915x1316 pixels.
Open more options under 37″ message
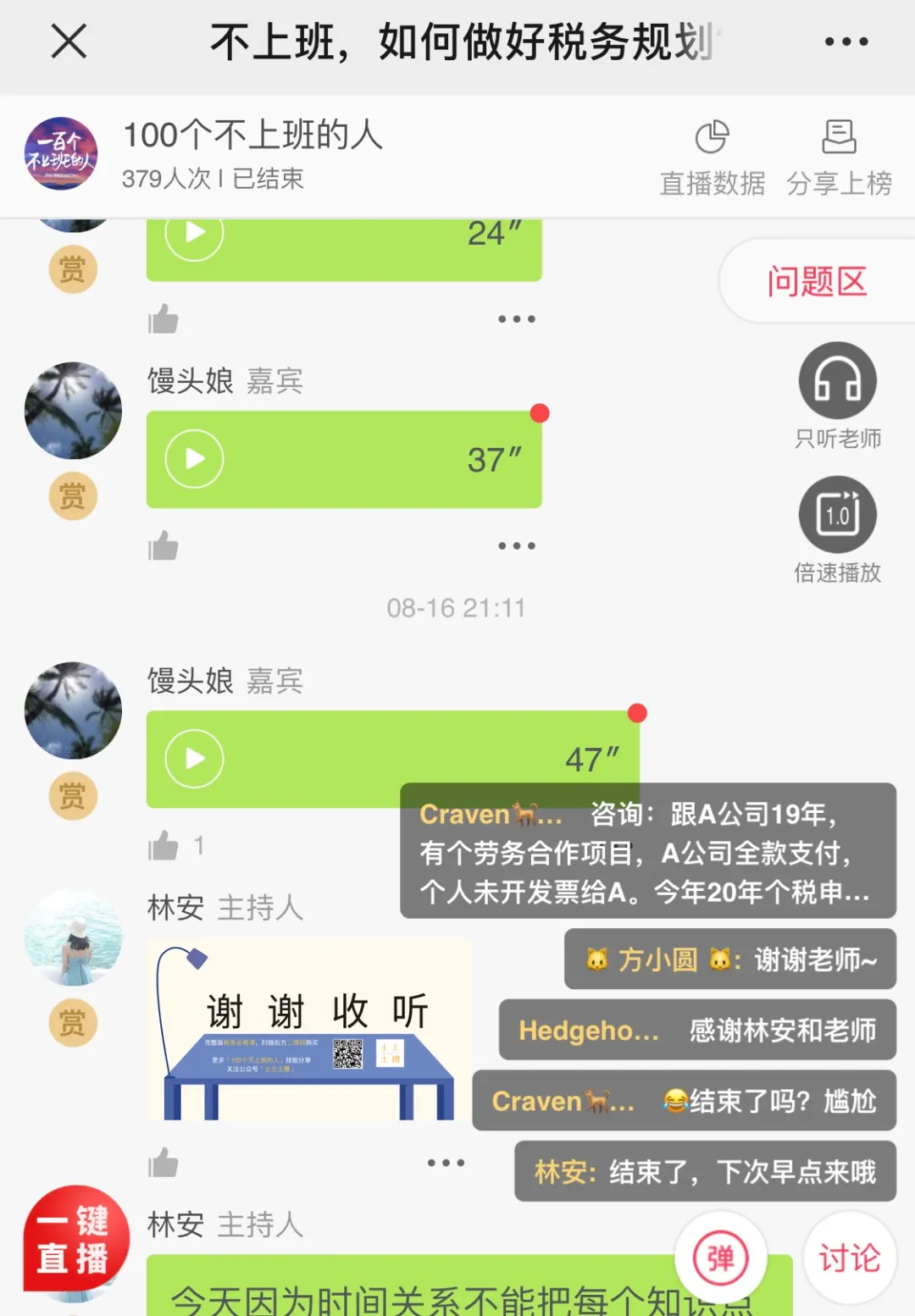tap(516, 546)
